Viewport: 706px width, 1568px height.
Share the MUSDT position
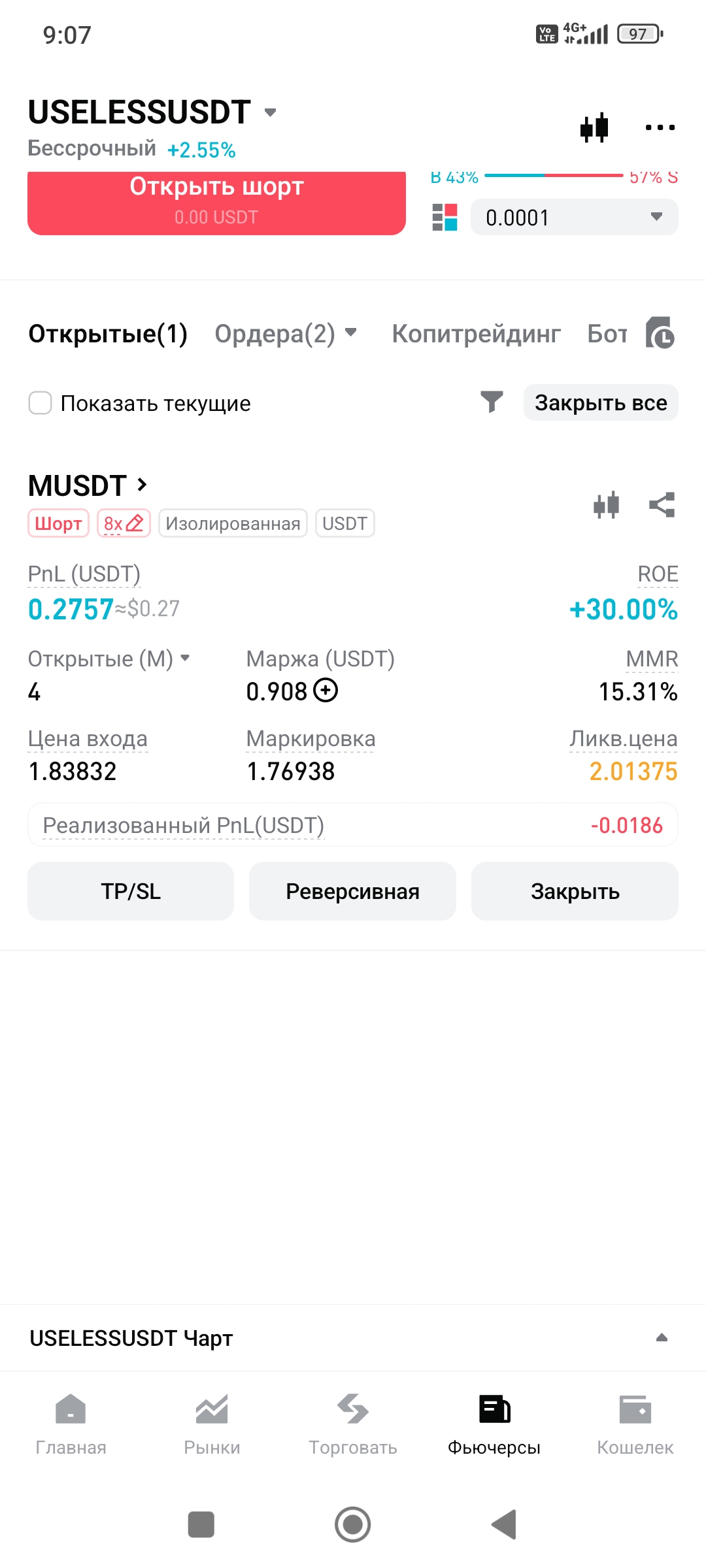[x=662, y=505]
